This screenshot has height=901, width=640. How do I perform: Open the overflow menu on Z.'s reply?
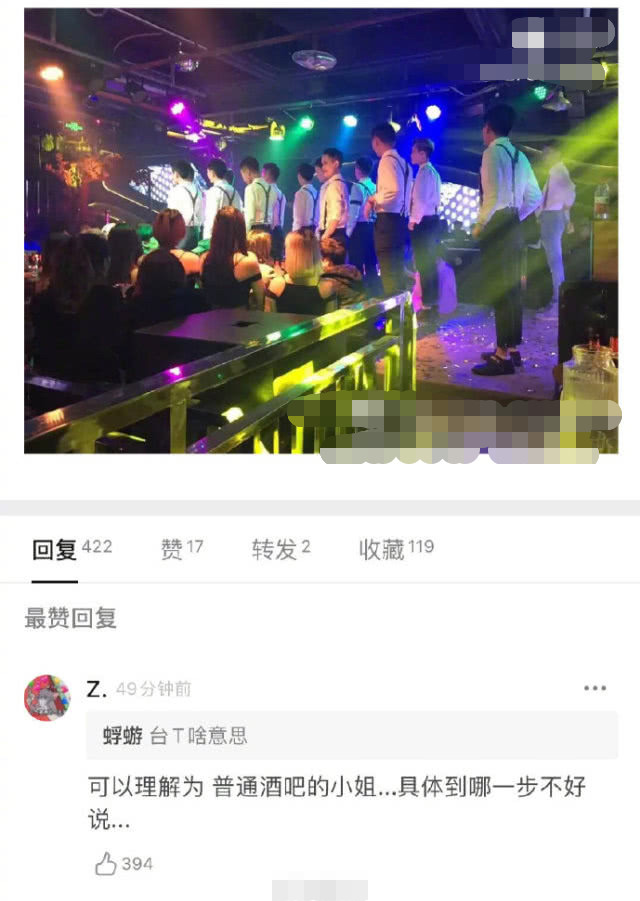pyautogui.click(x=594, y=689)
